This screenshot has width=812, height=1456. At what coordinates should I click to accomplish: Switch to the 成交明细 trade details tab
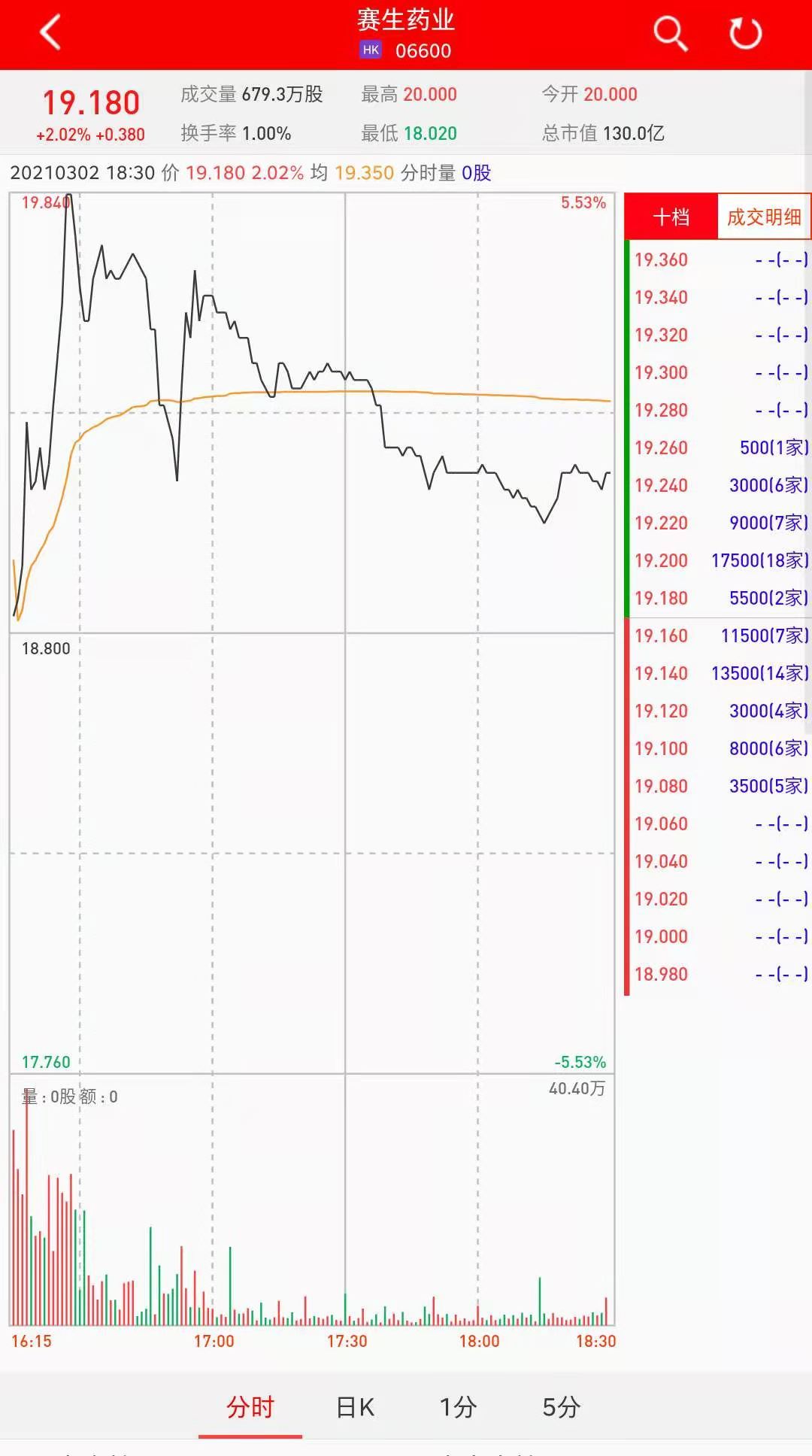(764, 217)
